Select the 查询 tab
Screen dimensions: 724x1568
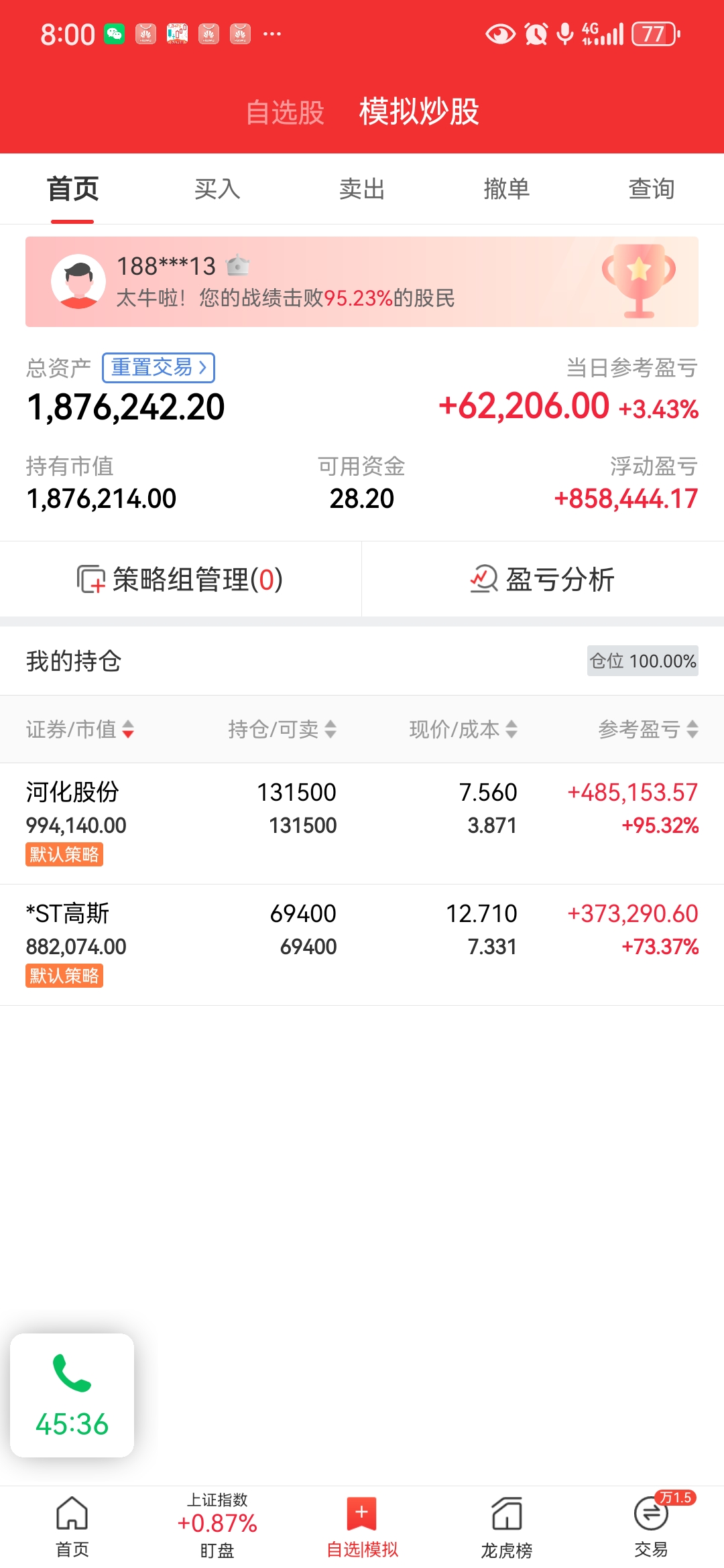(x=651, y=189)
